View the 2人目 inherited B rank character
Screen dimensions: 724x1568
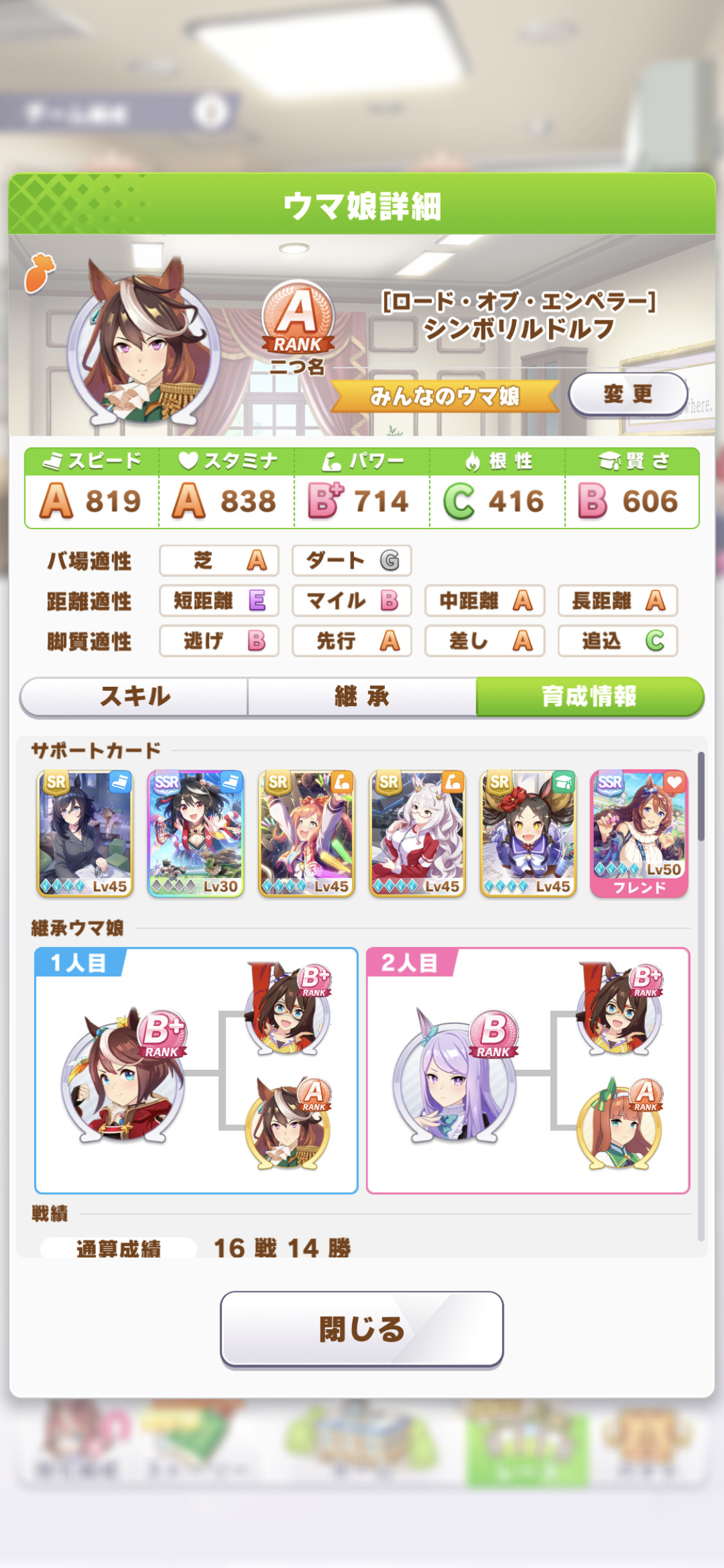(x=455, y=1075)
